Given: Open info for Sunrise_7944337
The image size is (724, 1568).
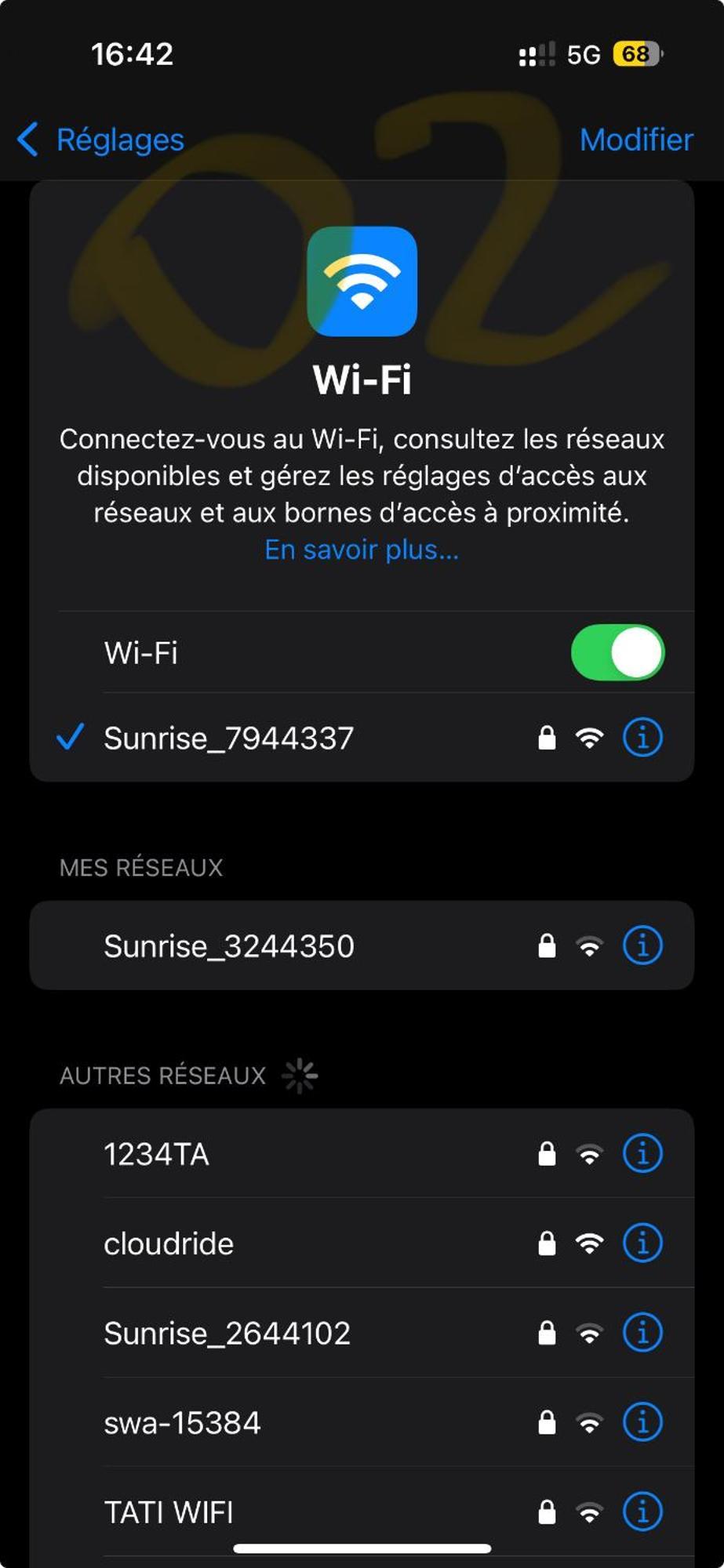Looking at the screenshot, I should pyautogui.click(x=642, y=738).
